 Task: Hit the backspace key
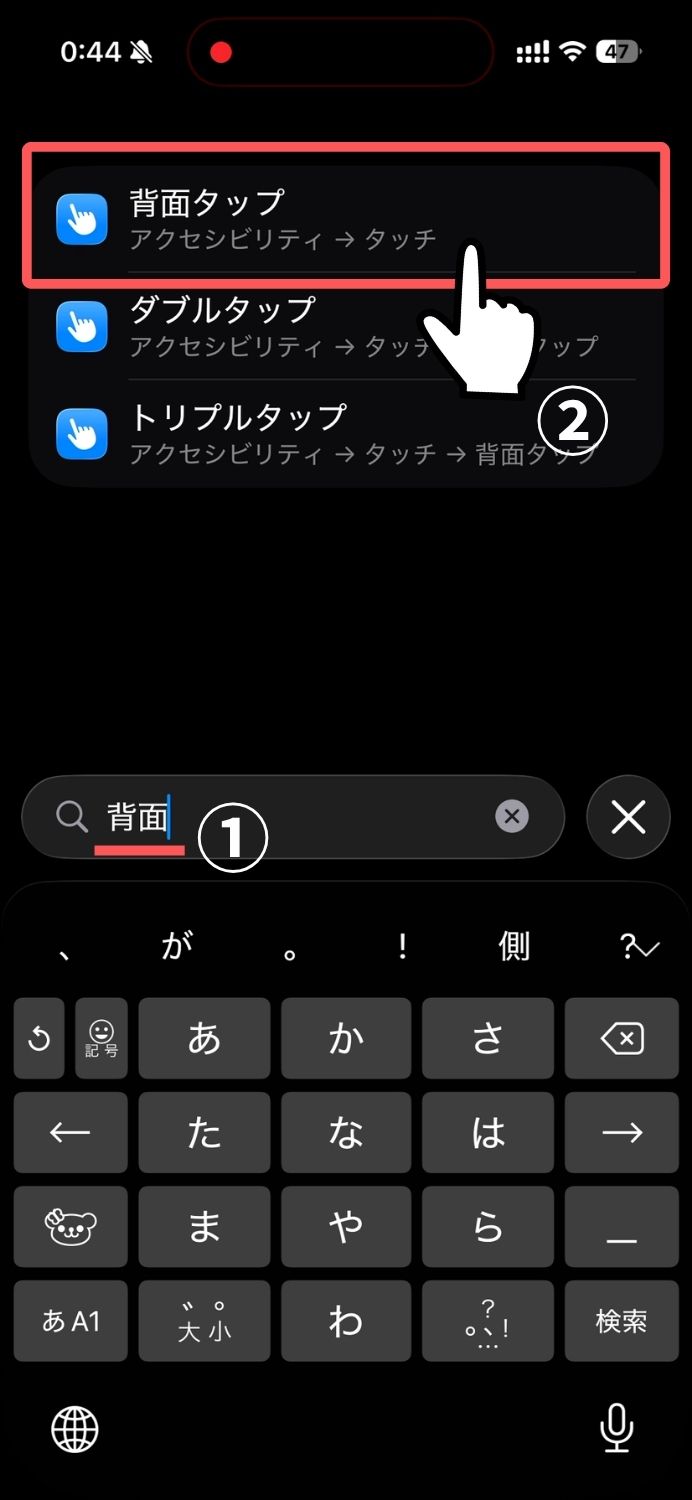[x=621, y=1039]
